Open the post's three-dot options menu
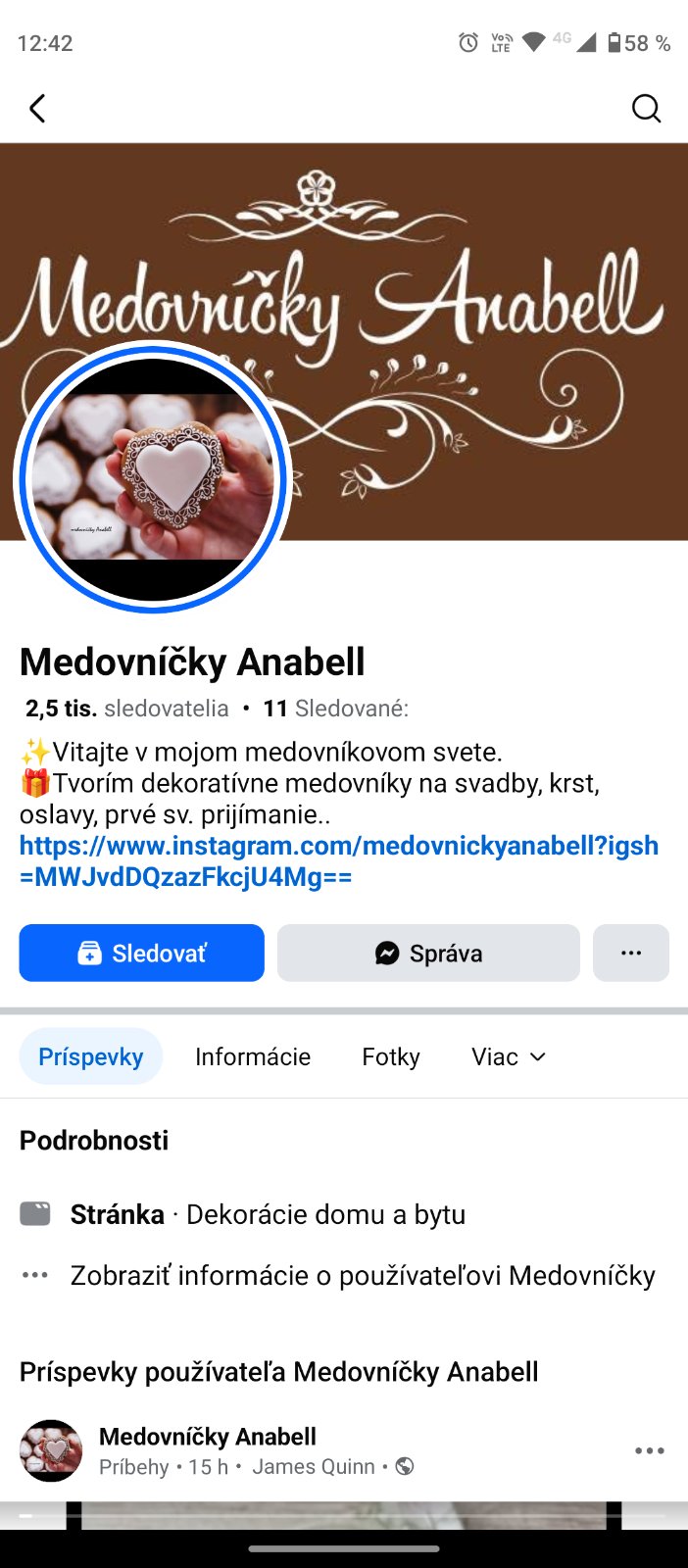 (x=649, y=1450)
